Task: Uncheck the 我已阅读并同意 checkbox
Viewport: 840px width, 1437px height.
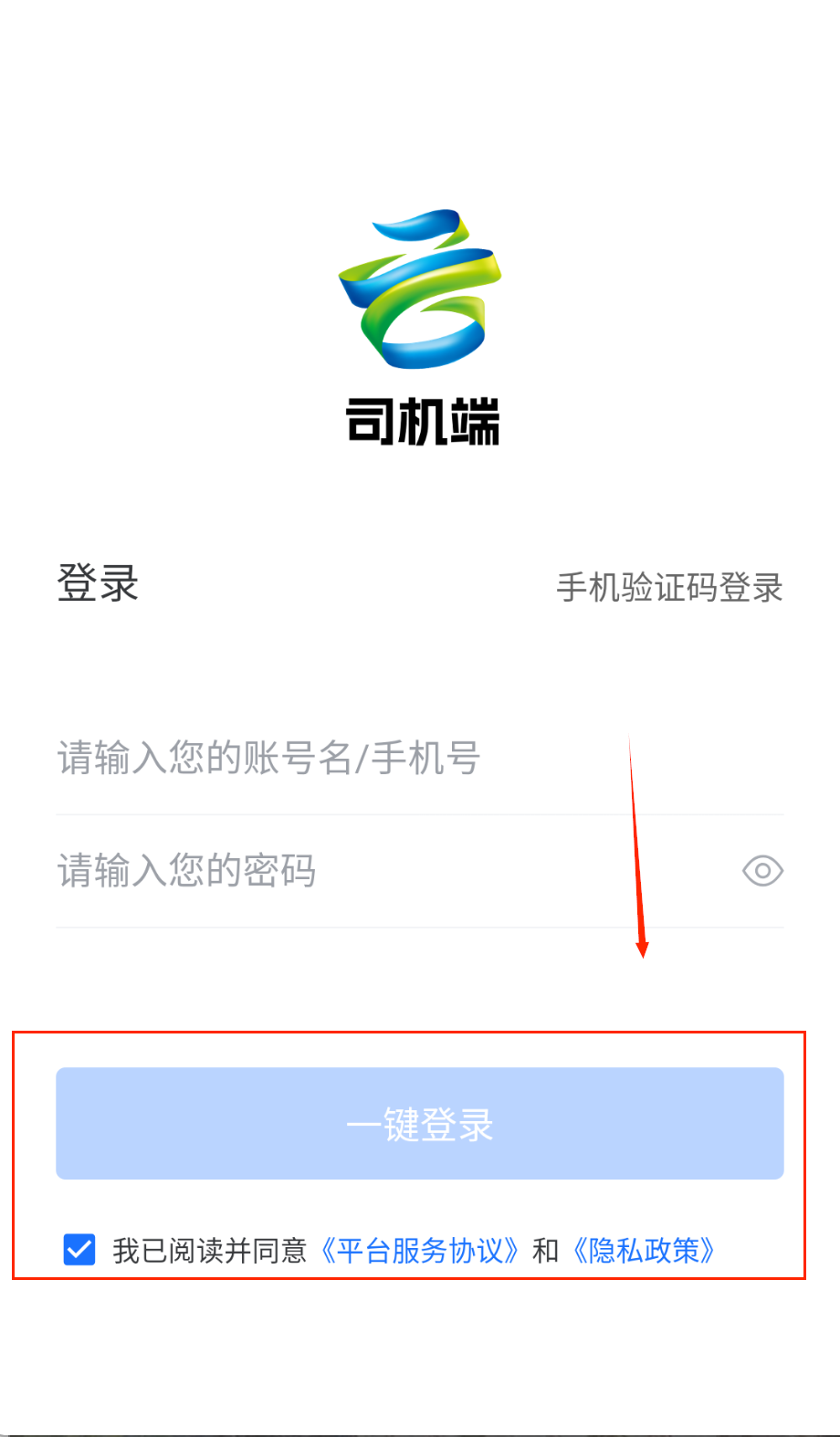Action: coord(79,1249)
